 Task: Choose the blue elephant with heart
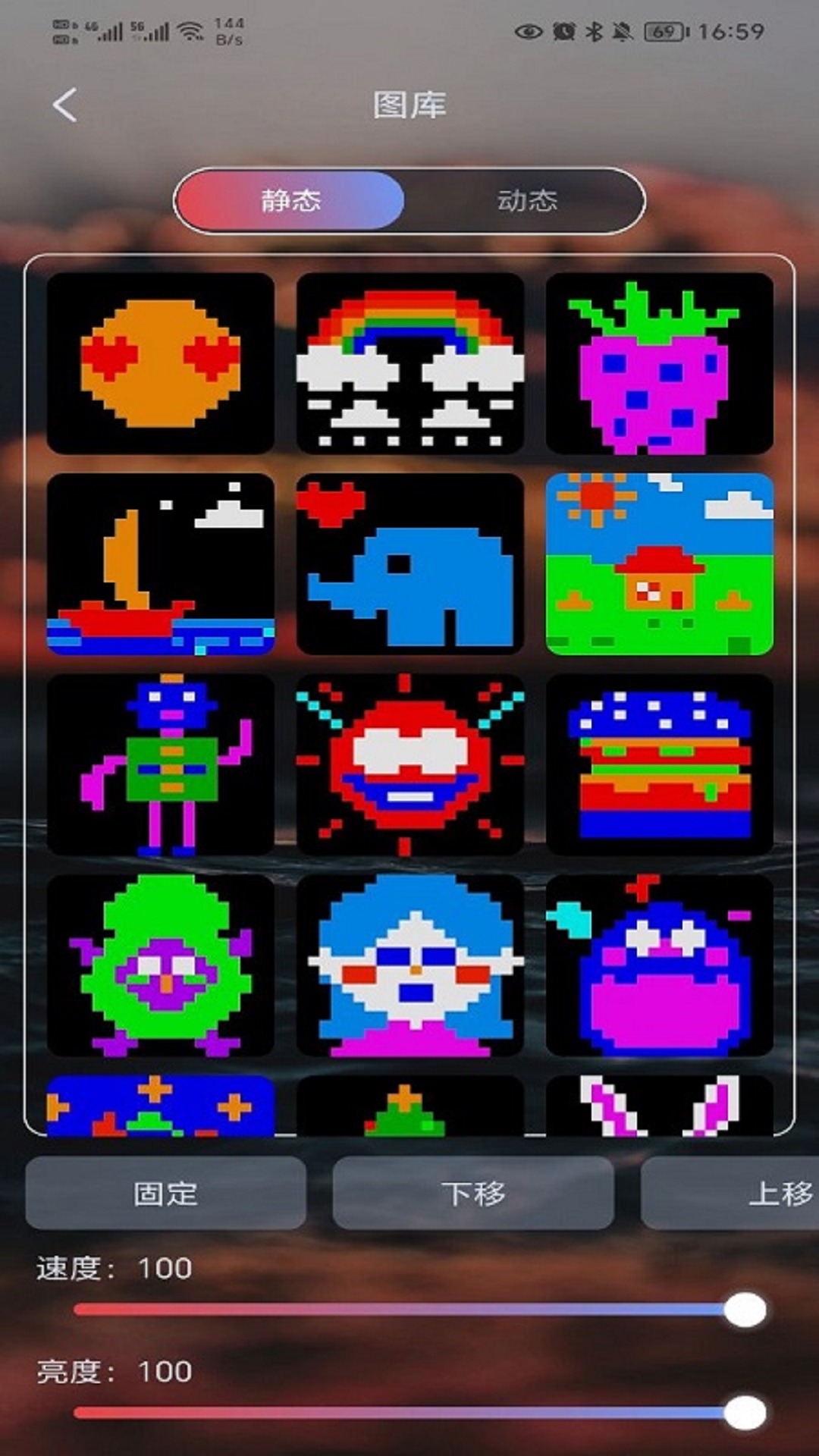tap(409, 563)
